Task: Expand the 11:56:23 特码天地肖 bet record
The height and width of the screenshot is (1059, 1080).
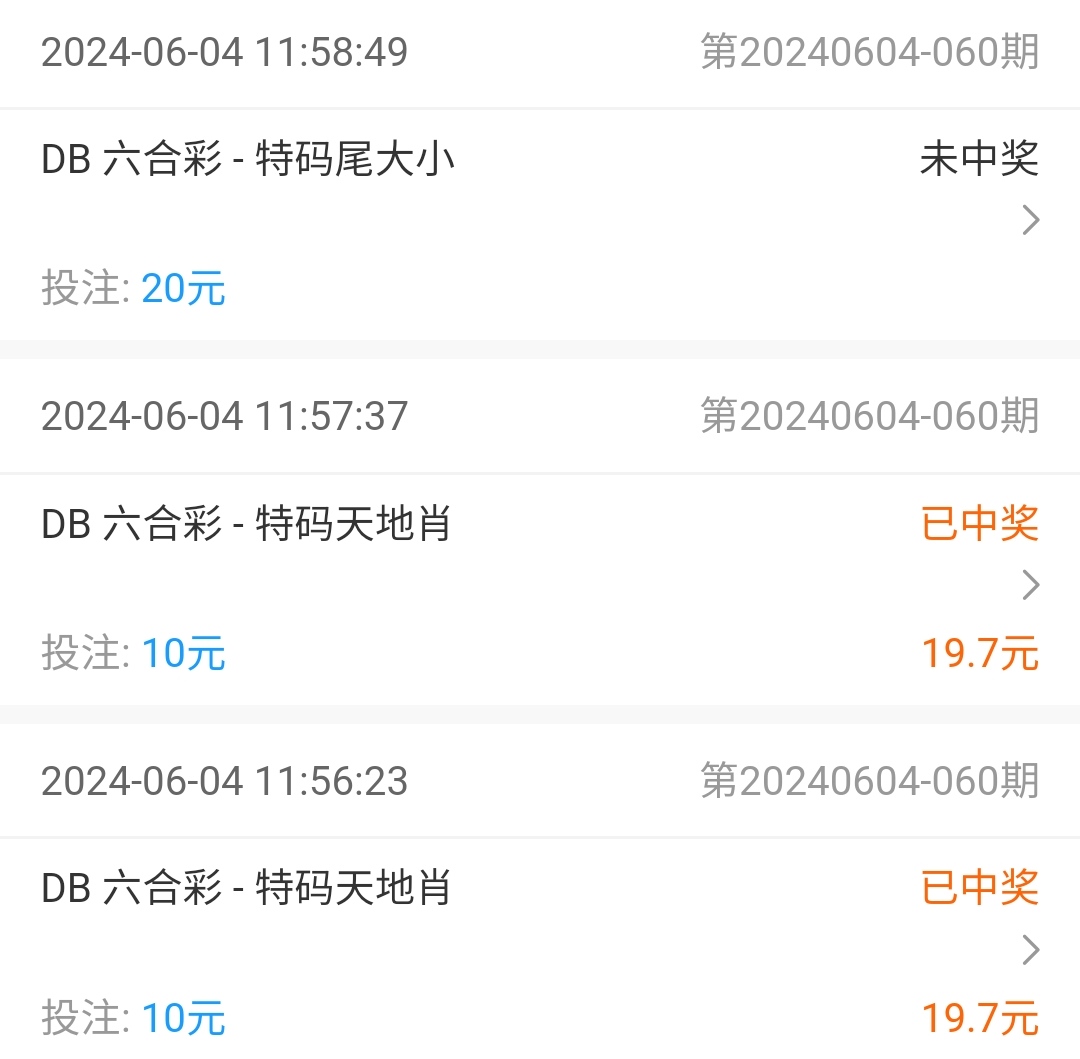Action: pyautogui.click(x=1030, y=950)
